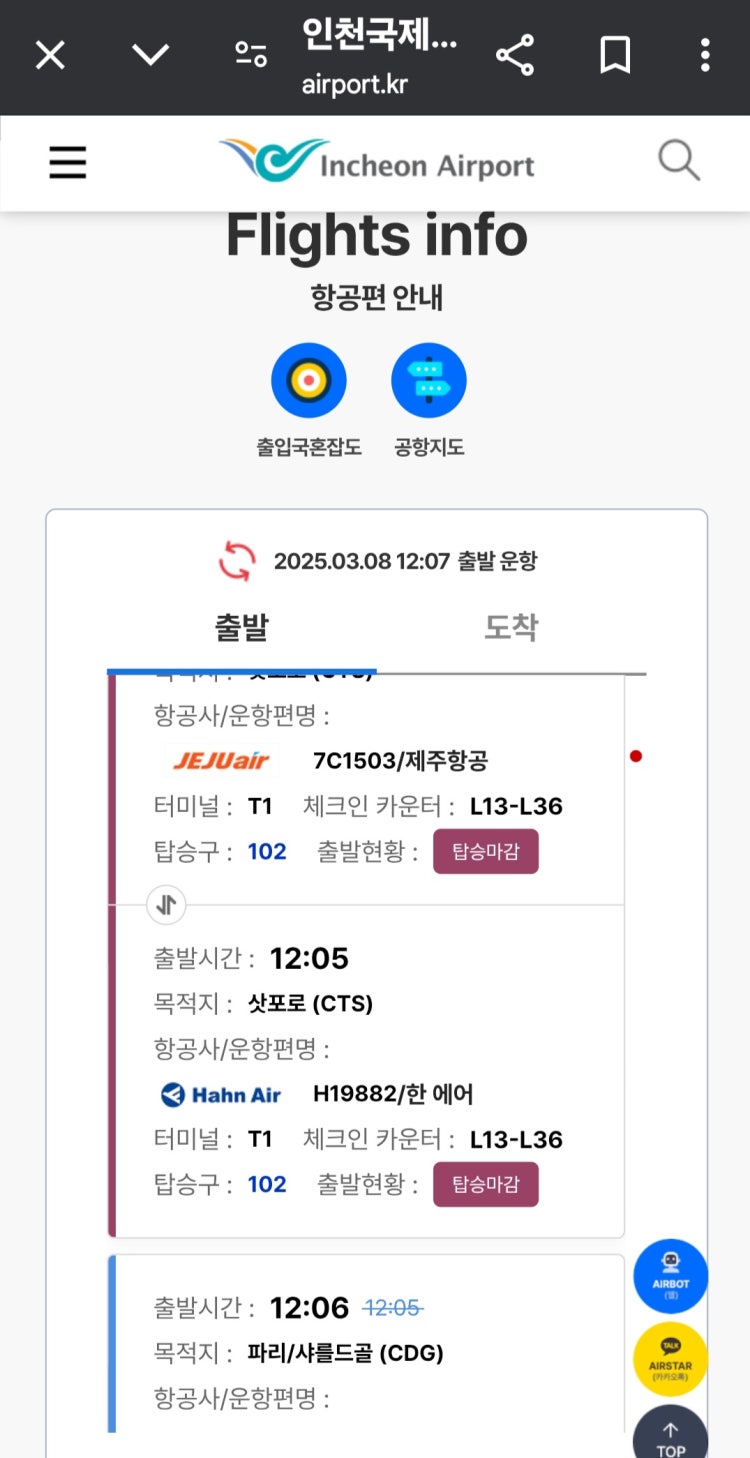Share this airport.kr page
750x1458 pixels.
point(515,55)
